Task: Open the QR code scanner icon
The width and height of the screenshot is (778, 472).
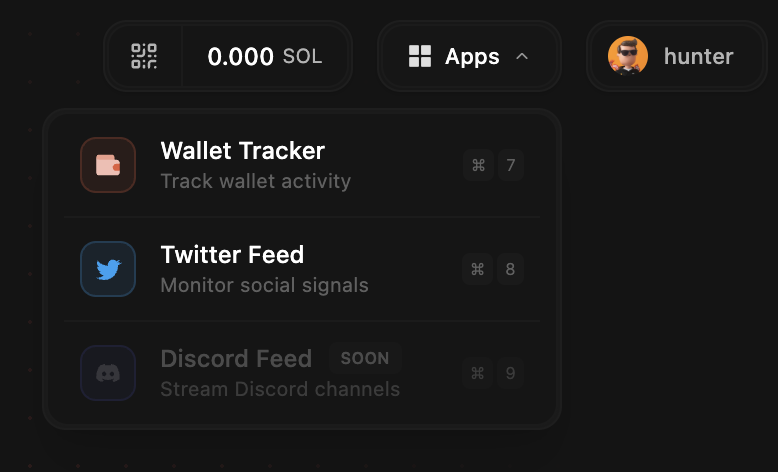Action: [x=145, y=56]
